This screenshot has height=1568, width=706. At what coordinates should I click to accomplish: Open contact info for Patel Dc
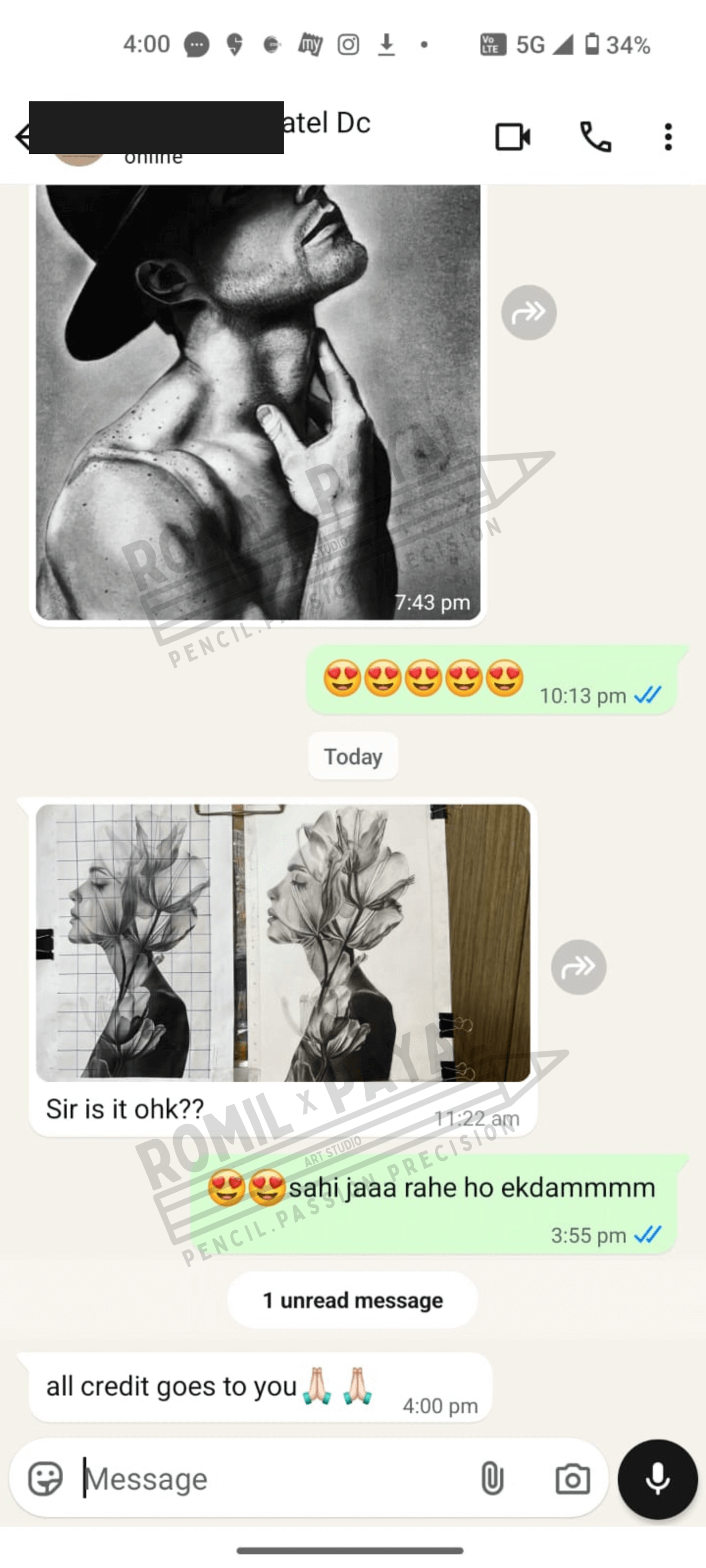326,124
